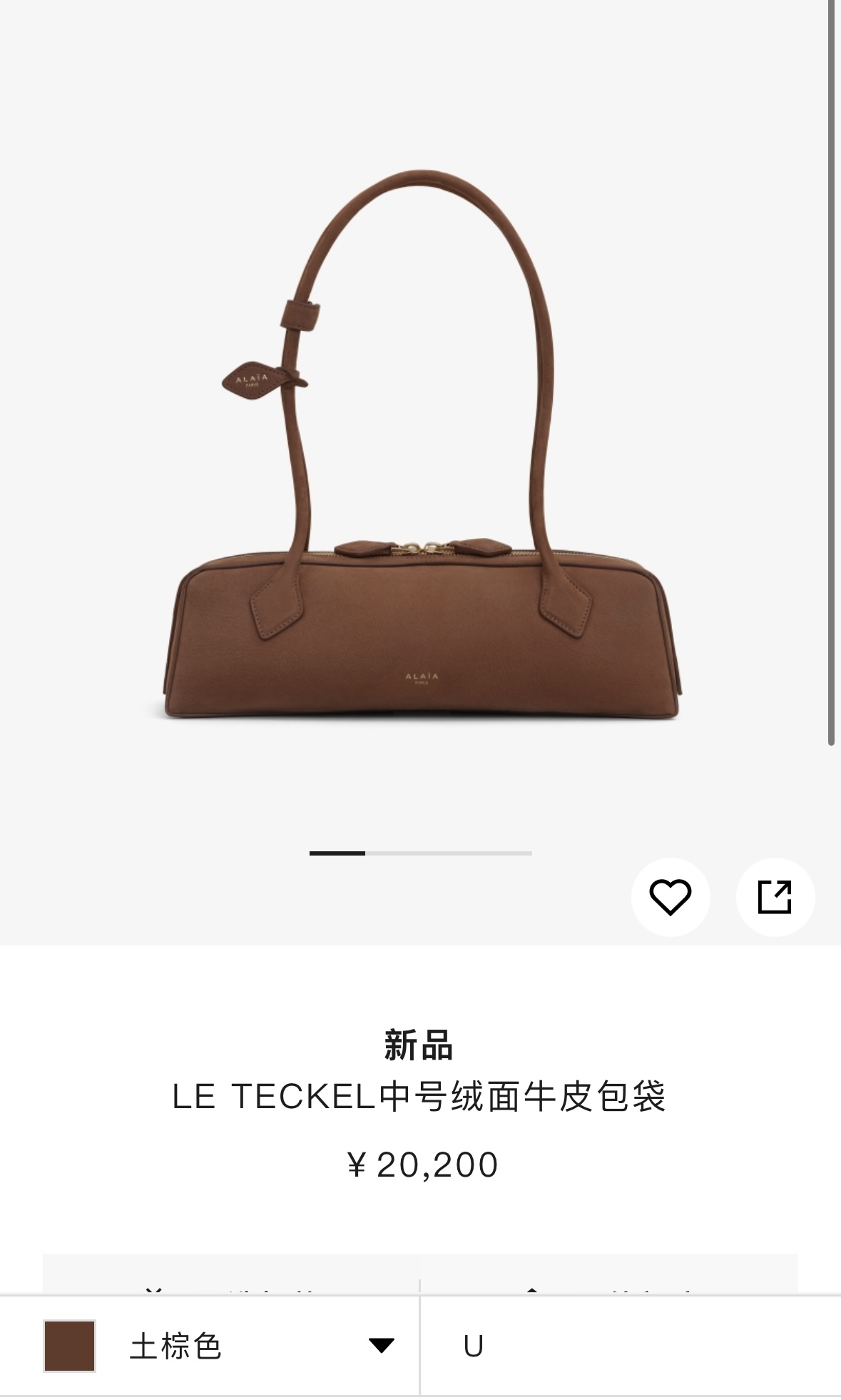Add the bag to wishlist with heart icon
Viewport: 841px width, 1400px height.
[670, 897]
